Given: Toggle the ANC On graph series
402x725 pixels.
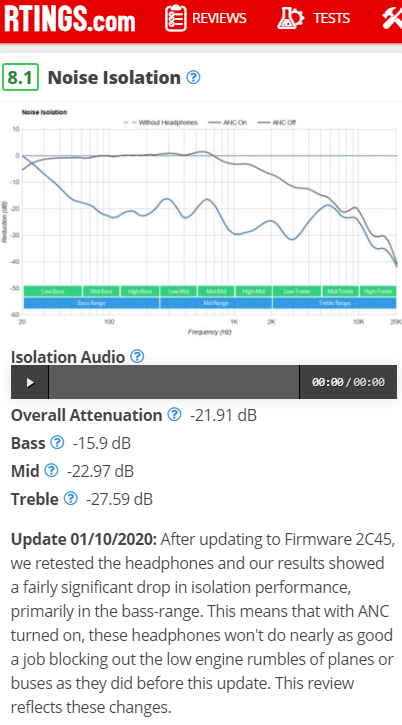Looking at the screenshot, I should coord(227,123).
